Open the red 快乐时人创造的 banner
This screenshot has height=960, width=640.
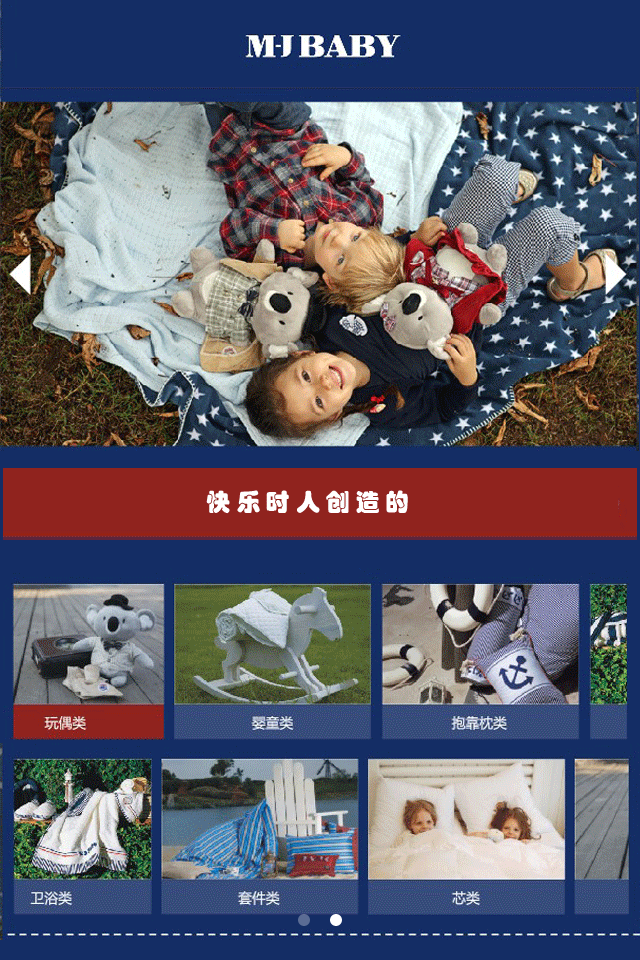pos(319,502)
